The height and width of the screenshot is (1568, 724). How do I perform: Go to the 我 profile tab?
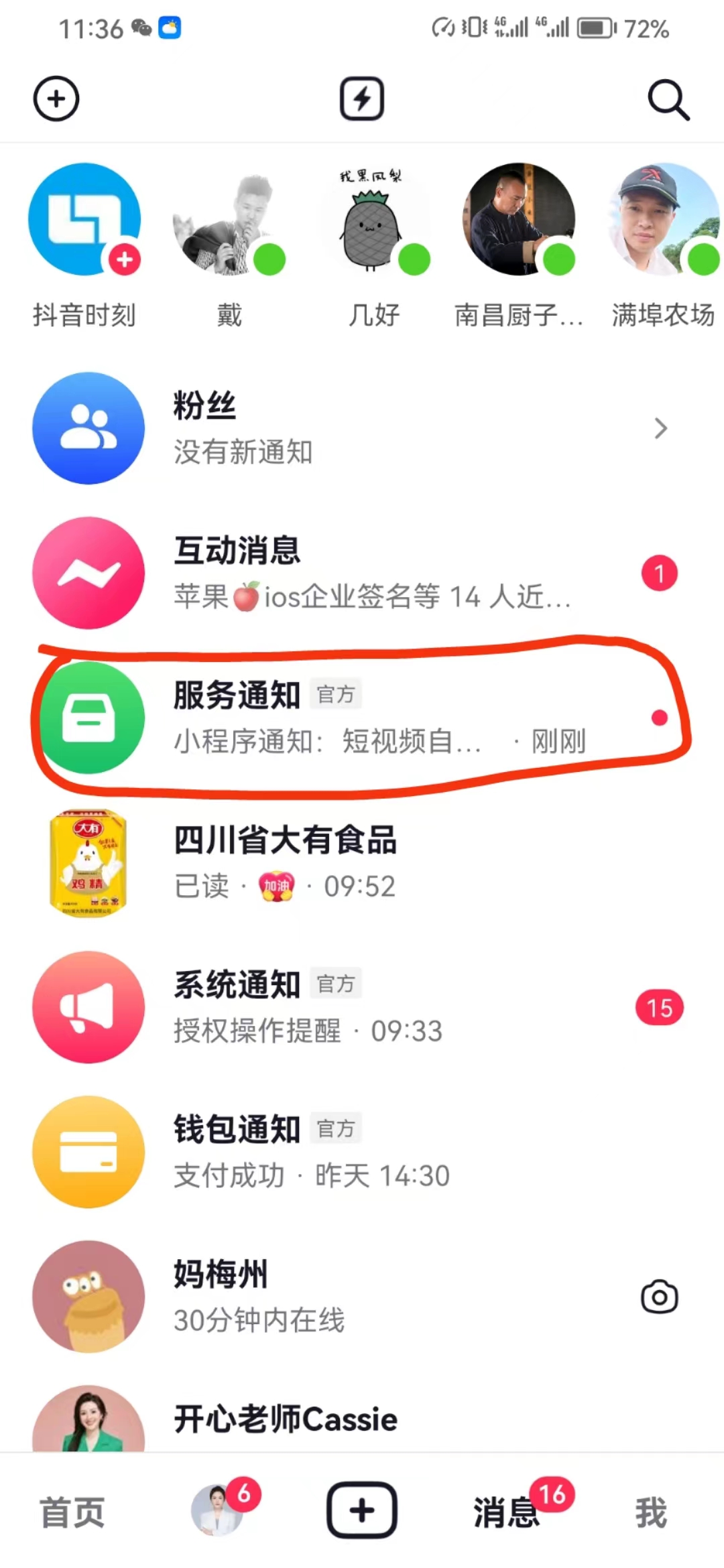point(651,1513)
